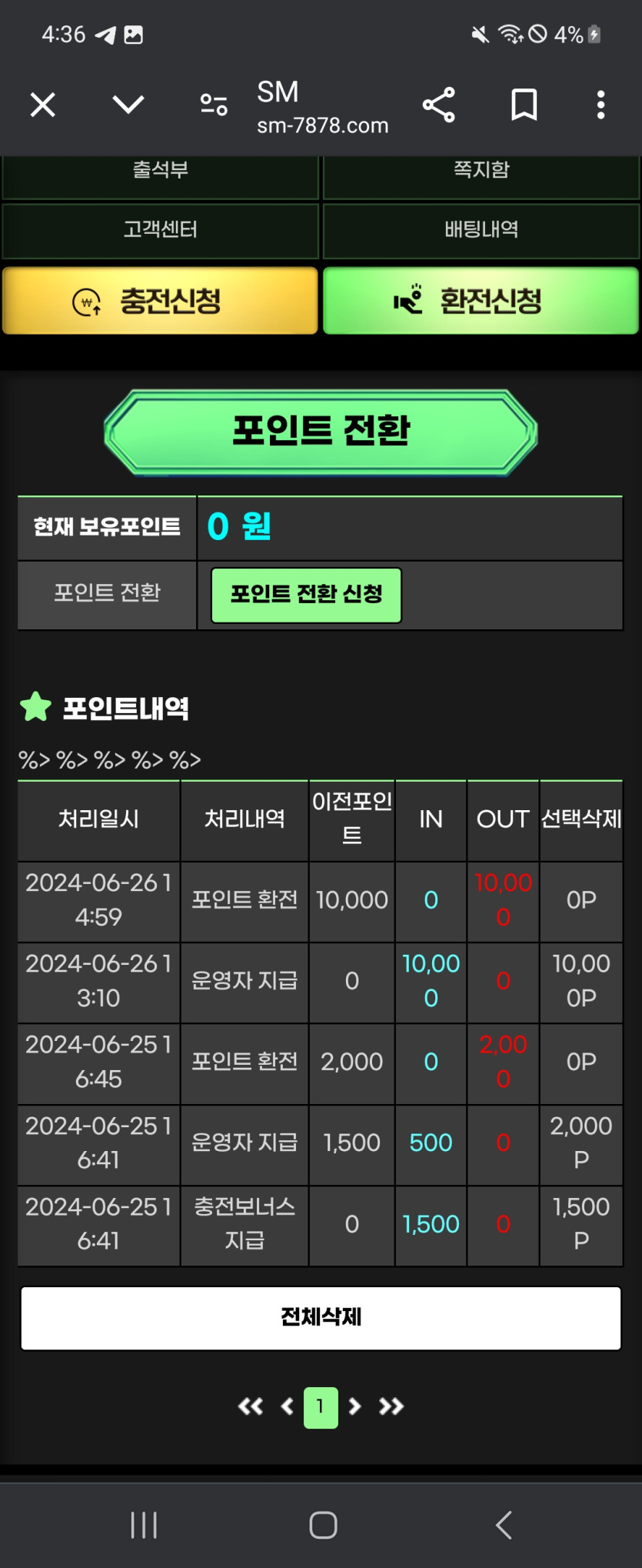Delete all records with 전체삭제
642x1568 pixels.
[x=321, y=1317]
